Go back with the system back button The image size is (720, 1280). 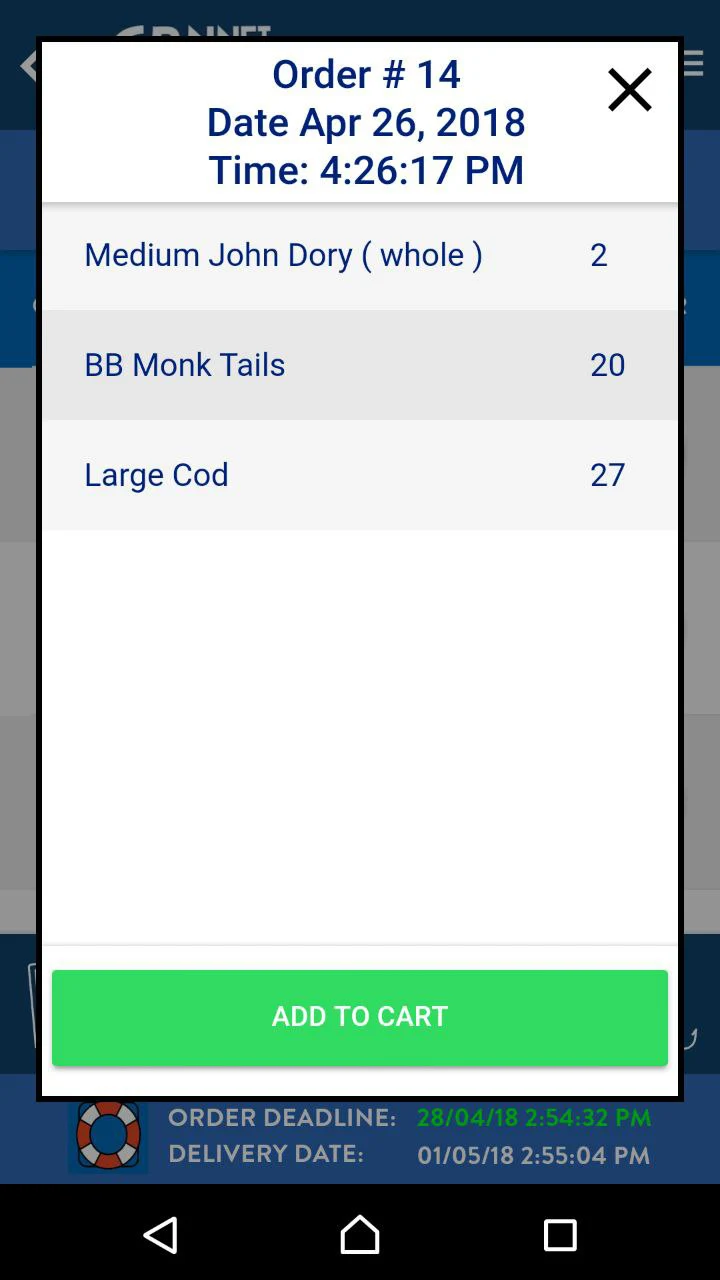coord(160,1235)
